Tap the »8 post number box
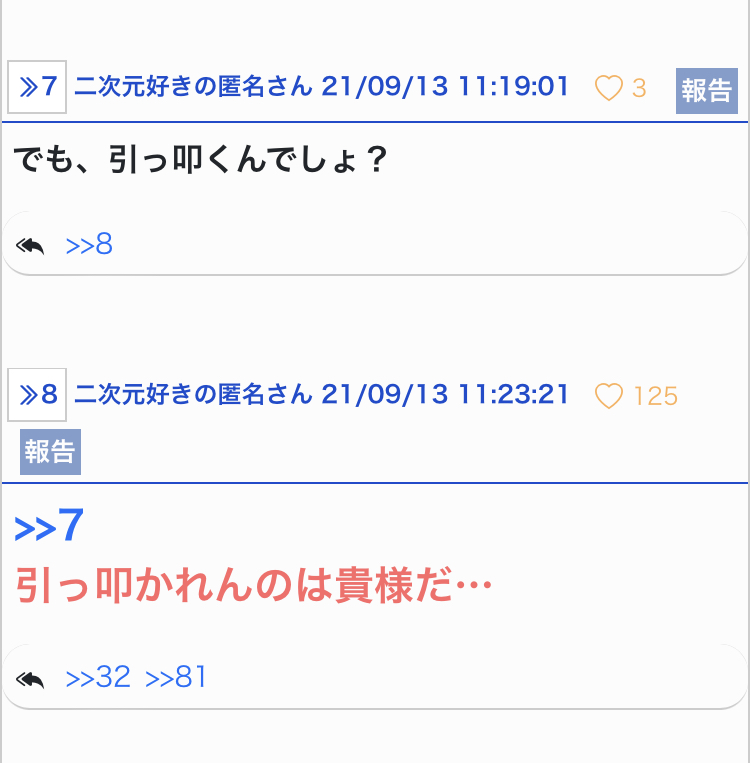 [x=37, y=395]
